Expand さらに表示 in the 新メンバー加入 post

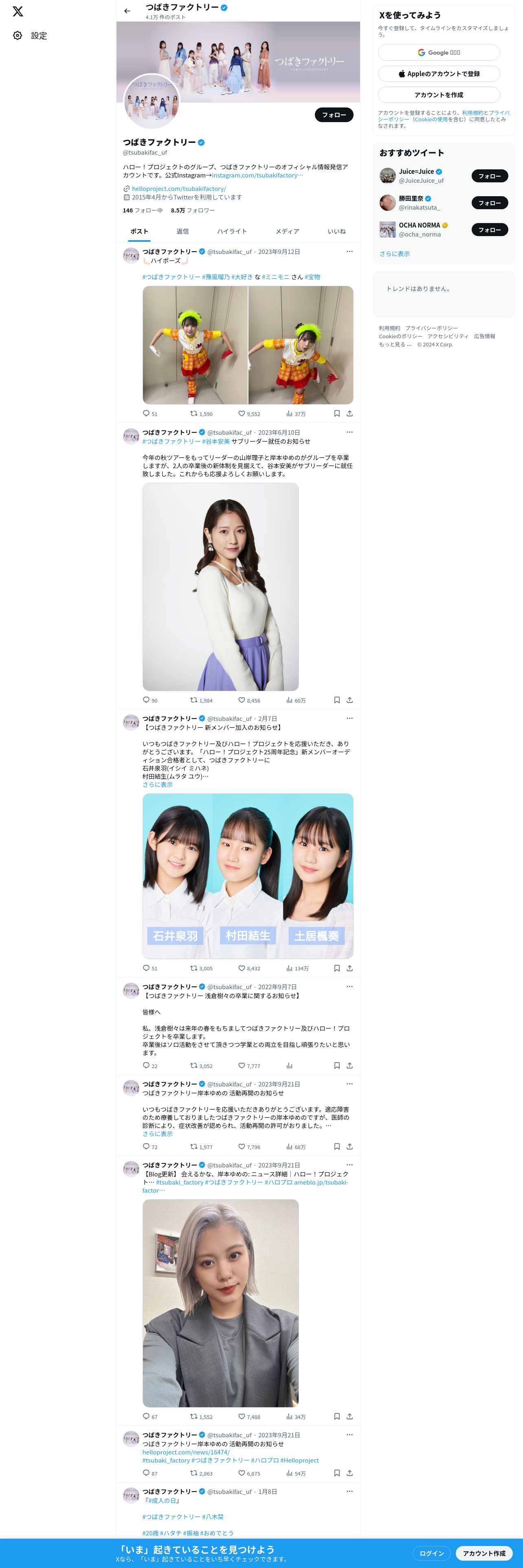point(158,784)
